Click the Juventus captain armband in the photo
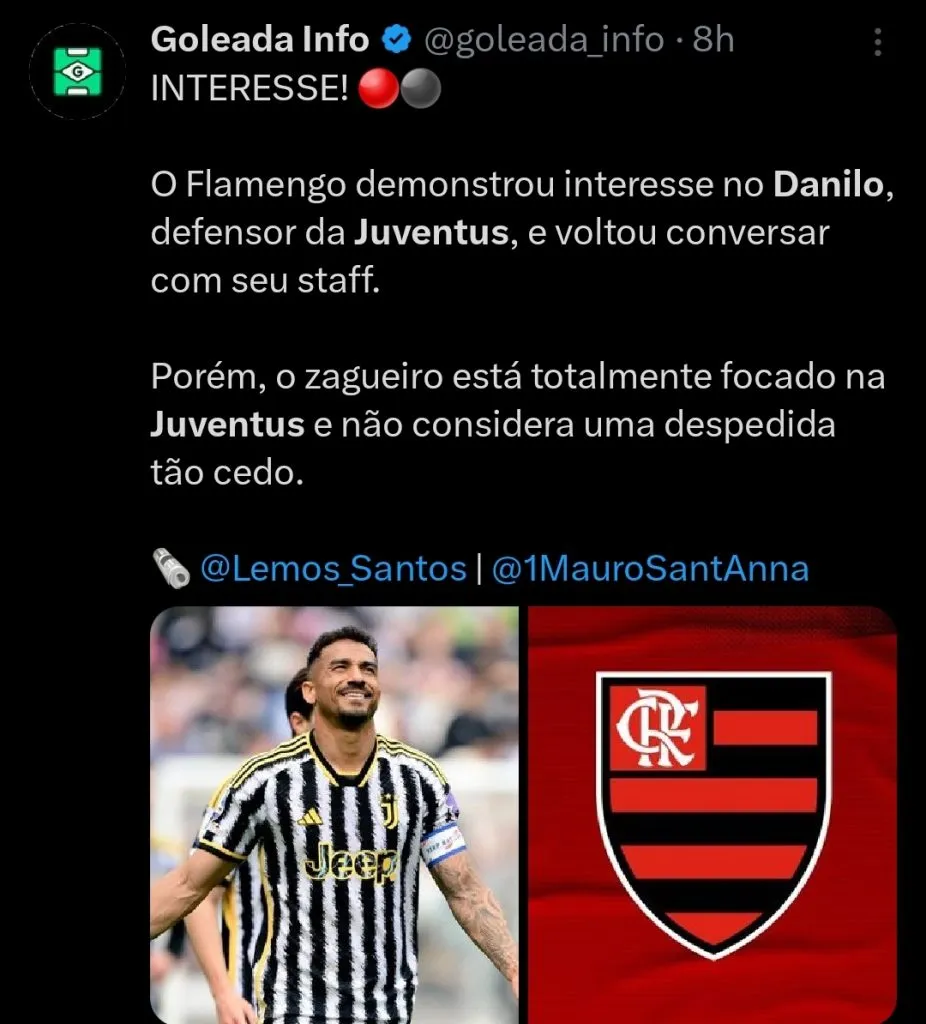926x1024 pixels. 444,841
